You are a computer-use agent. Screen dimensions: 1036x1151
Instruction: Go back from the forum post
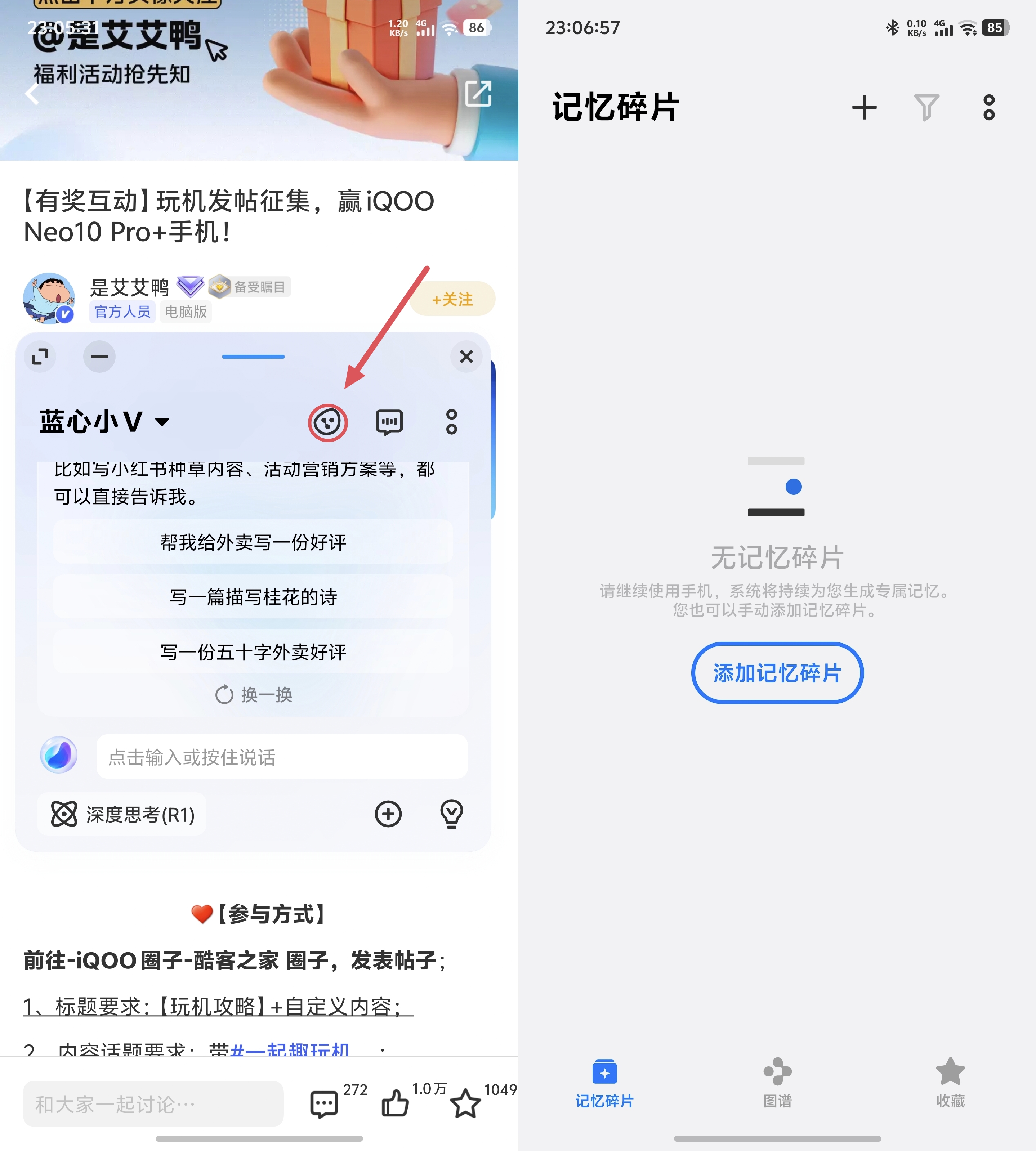point(32,93)
